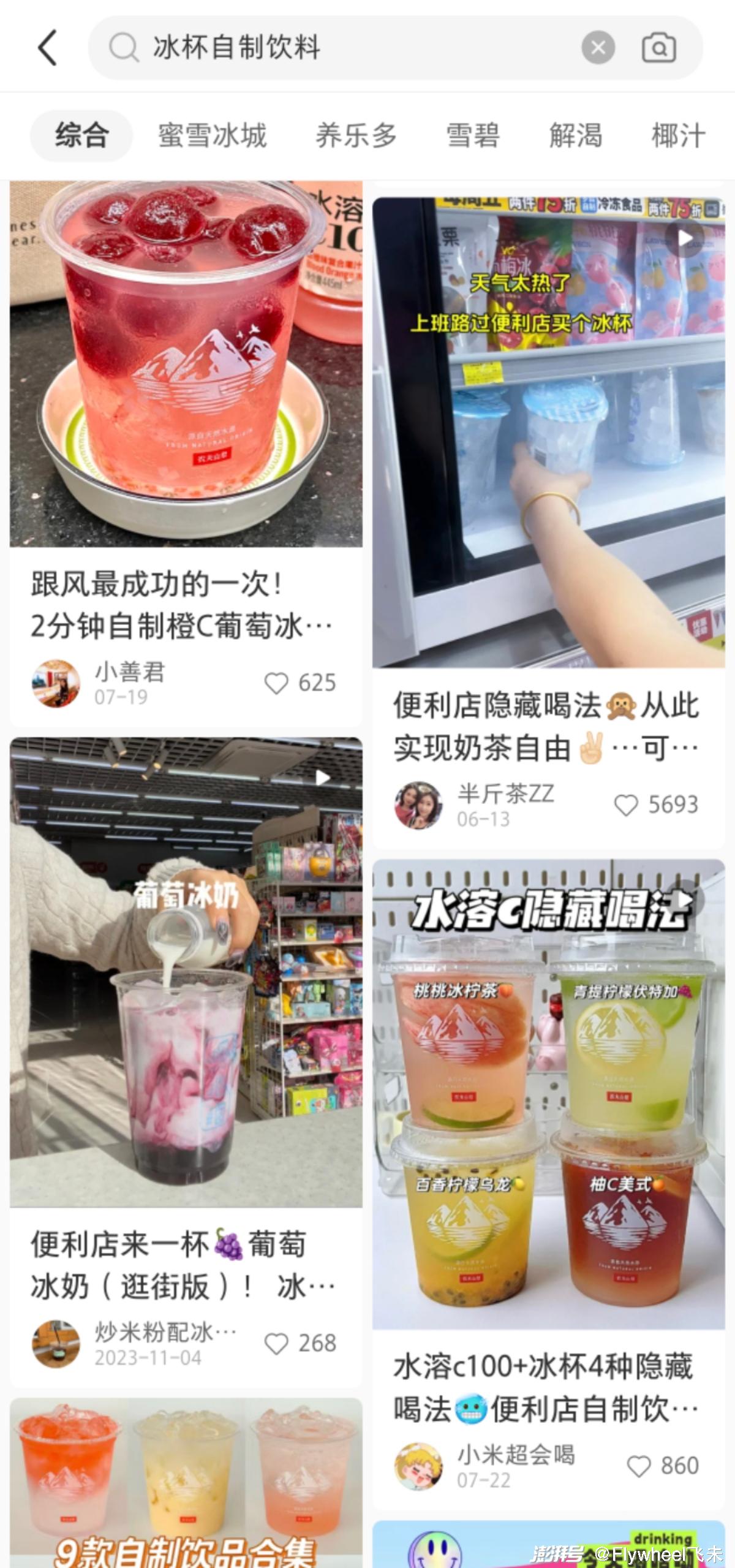Go back using the arrow icon
The height and width of the screenshot is (1568, 735).
pyautogui.click(x=48, y=47)
